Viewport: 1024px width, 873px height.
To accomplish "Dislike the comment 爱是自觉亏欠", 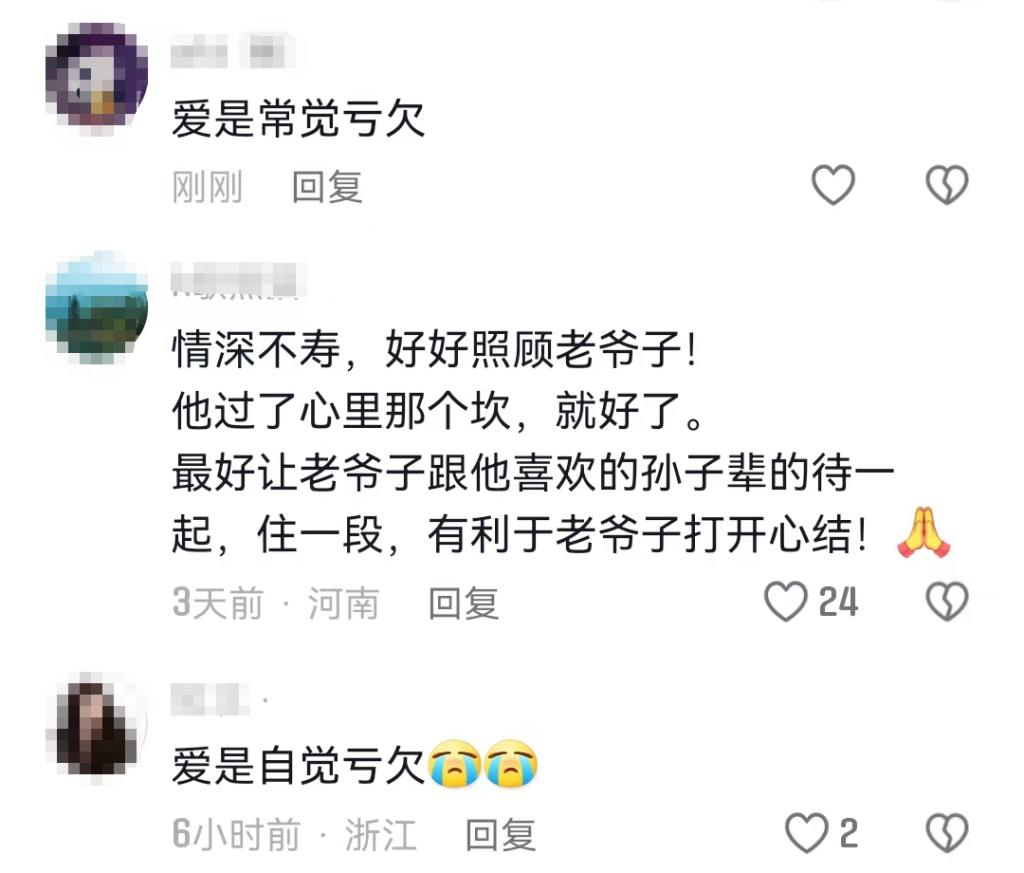I will click(946, 832).
